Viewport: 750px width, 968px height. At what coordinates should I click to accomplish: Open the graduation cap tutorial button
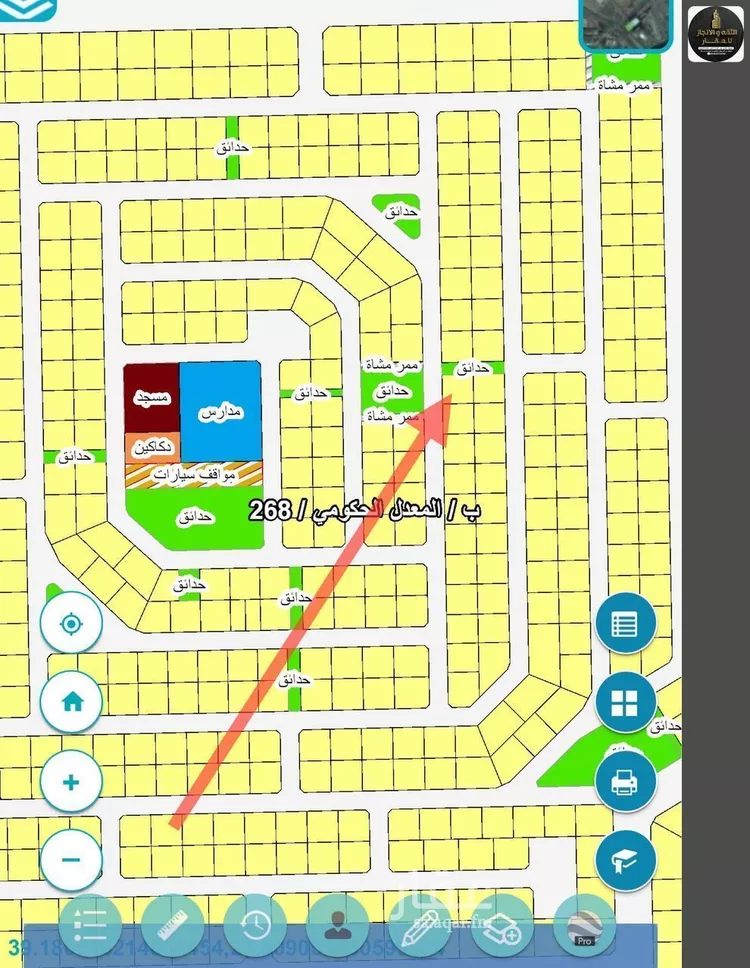625,858
